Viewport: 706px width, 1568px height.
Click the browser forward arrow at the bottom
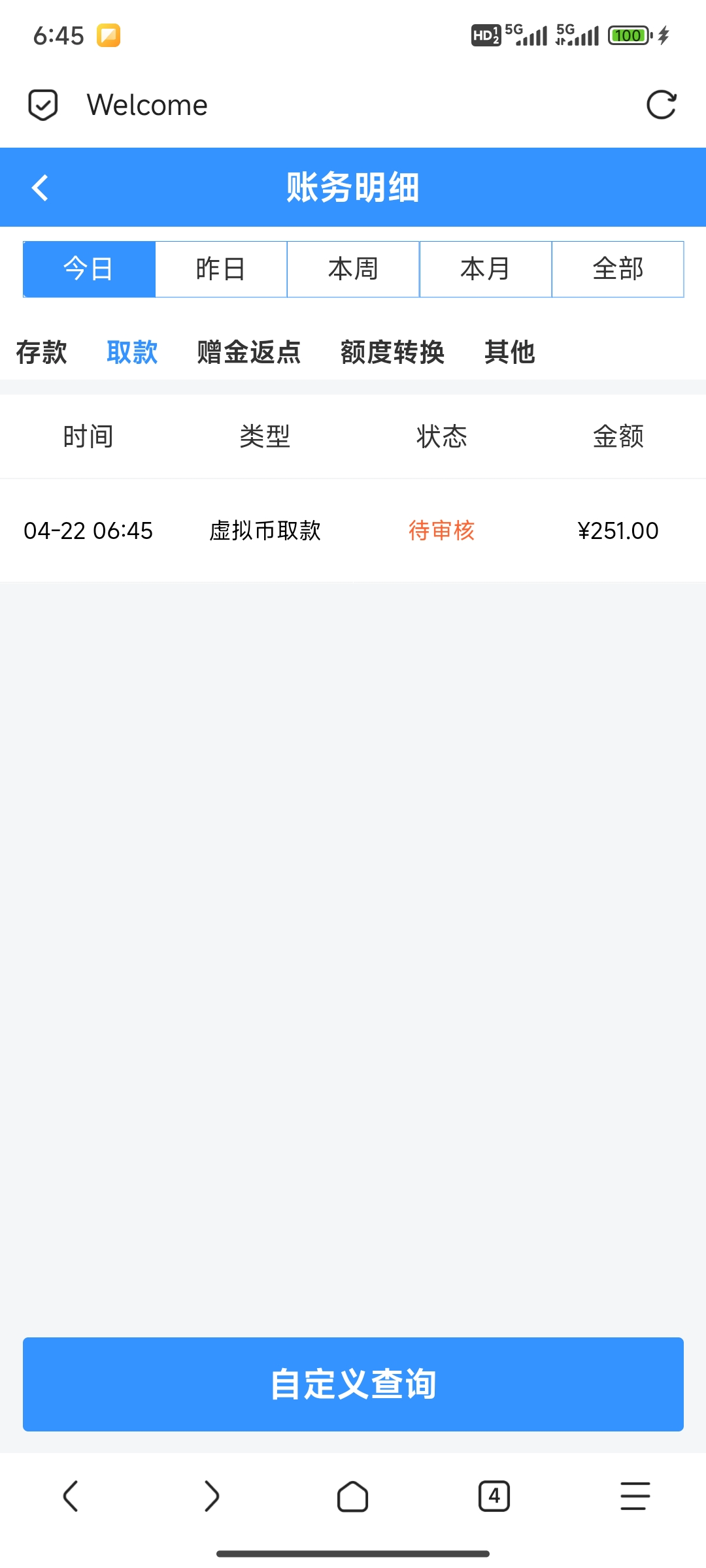pyautogui.click(x=212, y=1496)
